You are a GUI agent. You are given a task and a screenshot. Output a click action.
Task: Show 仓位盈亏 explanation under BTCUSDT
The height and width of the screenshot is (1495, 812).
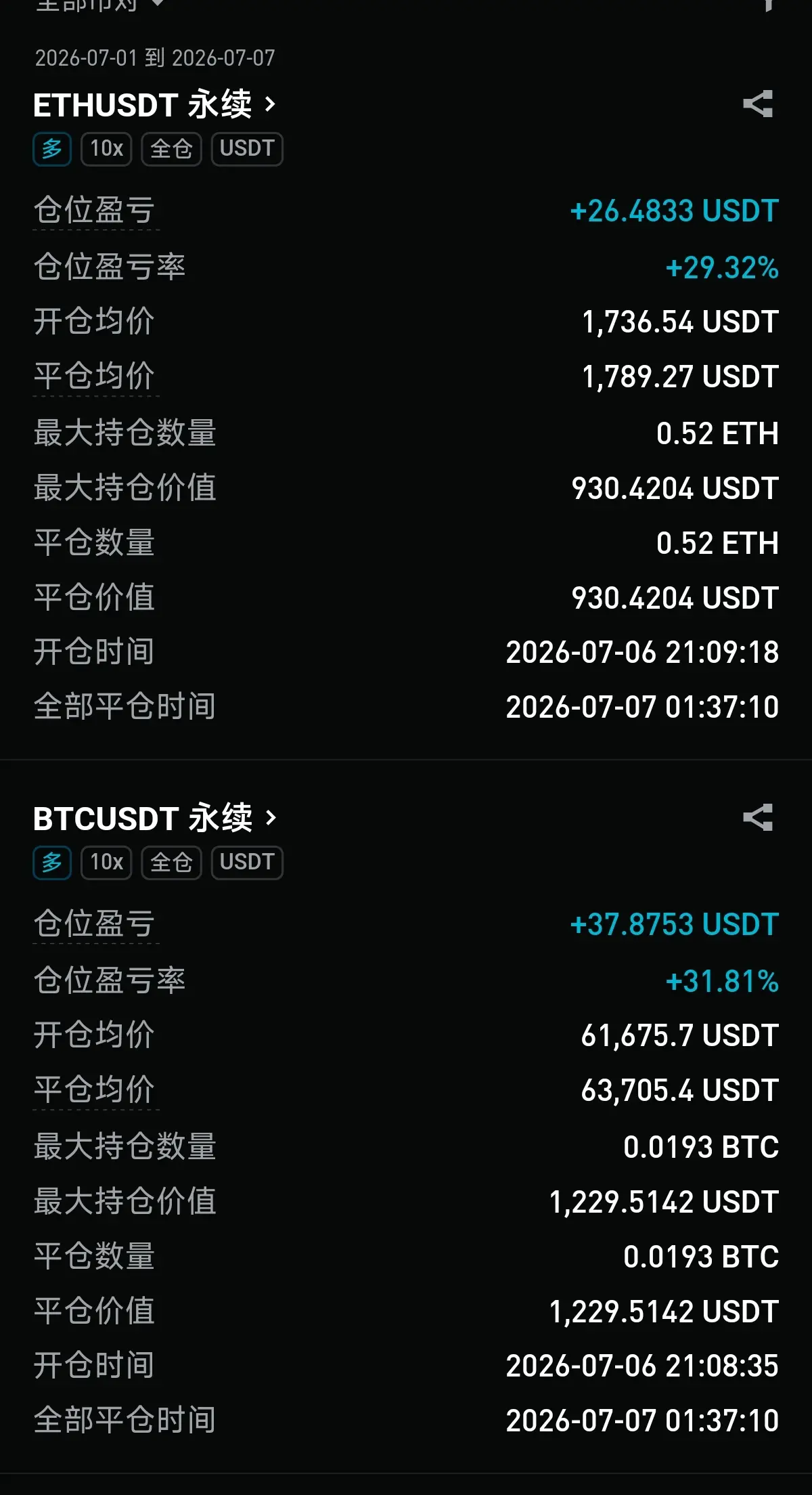(95, 924)
